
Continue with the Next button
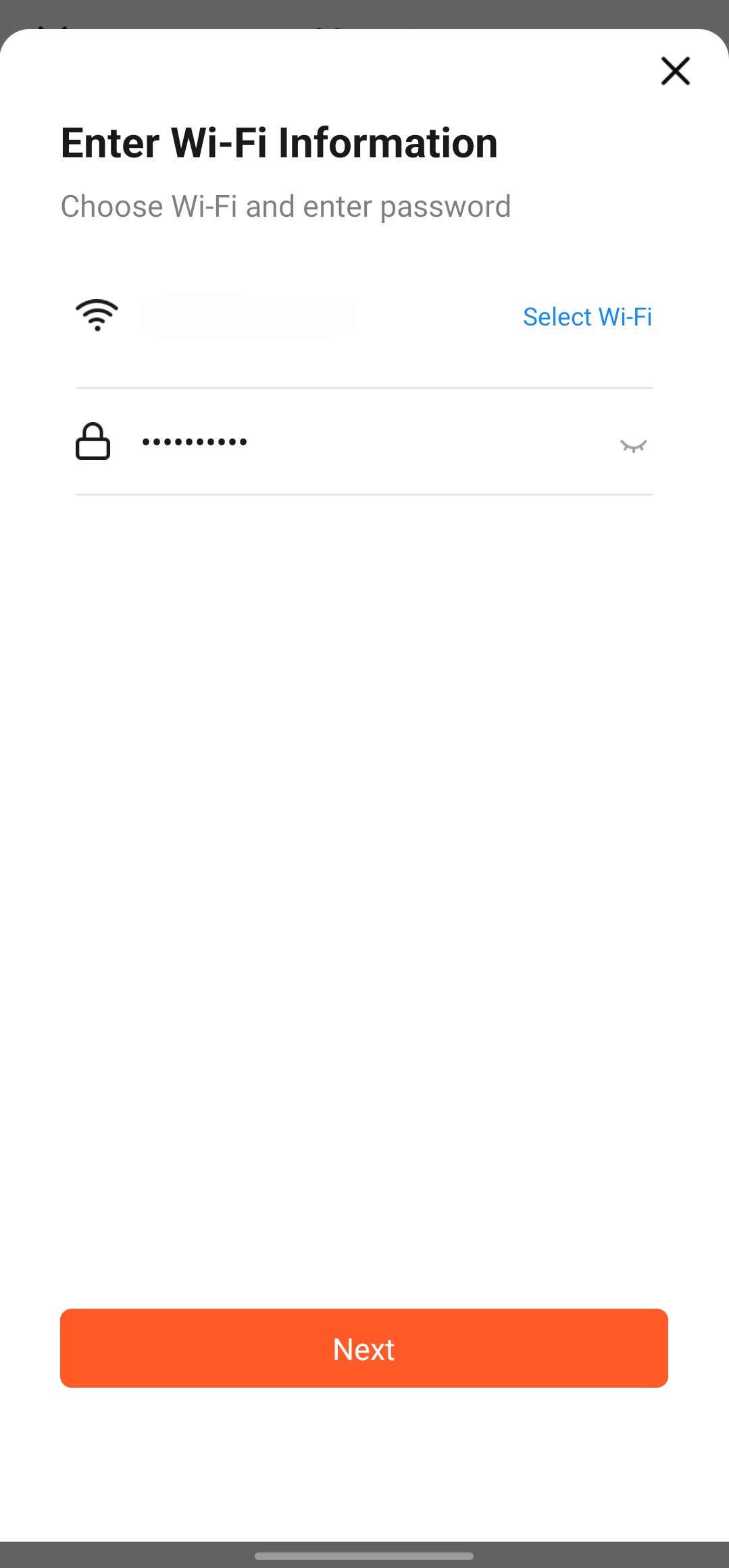tap(364, 1348)
